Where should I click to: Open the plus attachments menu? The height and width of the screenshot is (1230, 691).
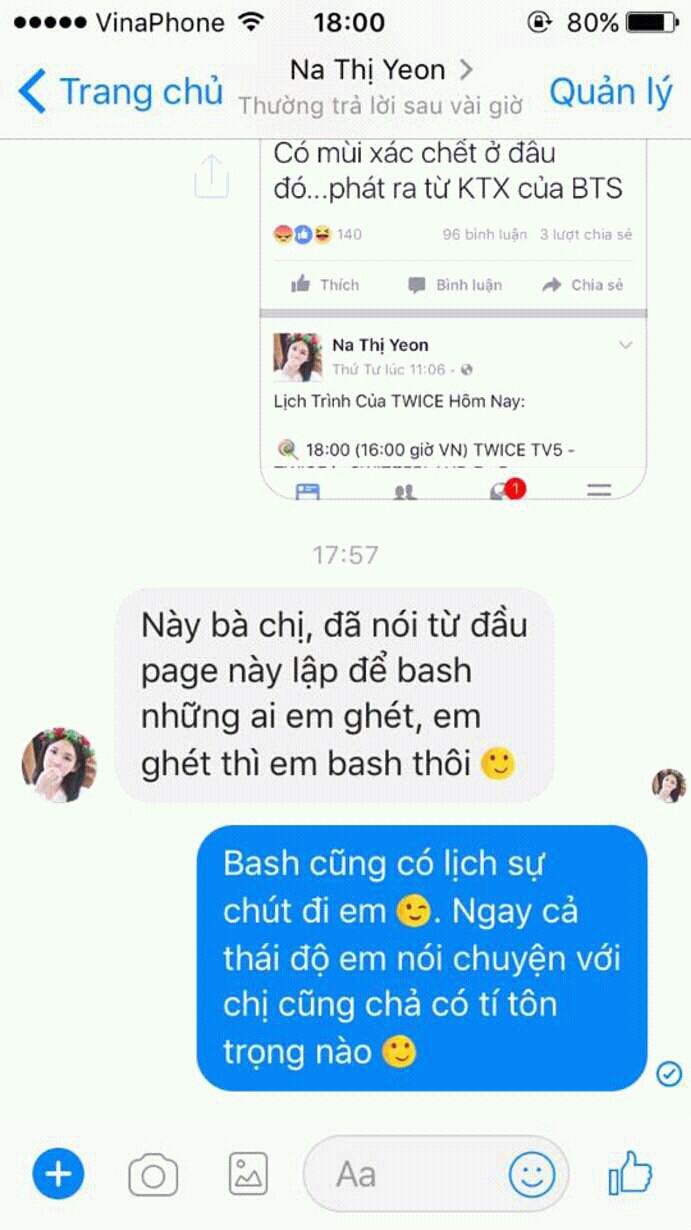point(59,1173)
